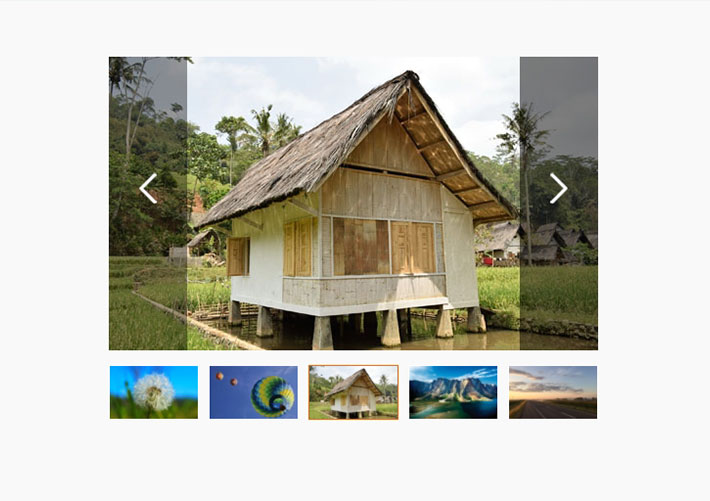Image resolution: width=710 pixels, height=501 pixels.
Task: Go to the previous slide
Action: pos(148,189)
